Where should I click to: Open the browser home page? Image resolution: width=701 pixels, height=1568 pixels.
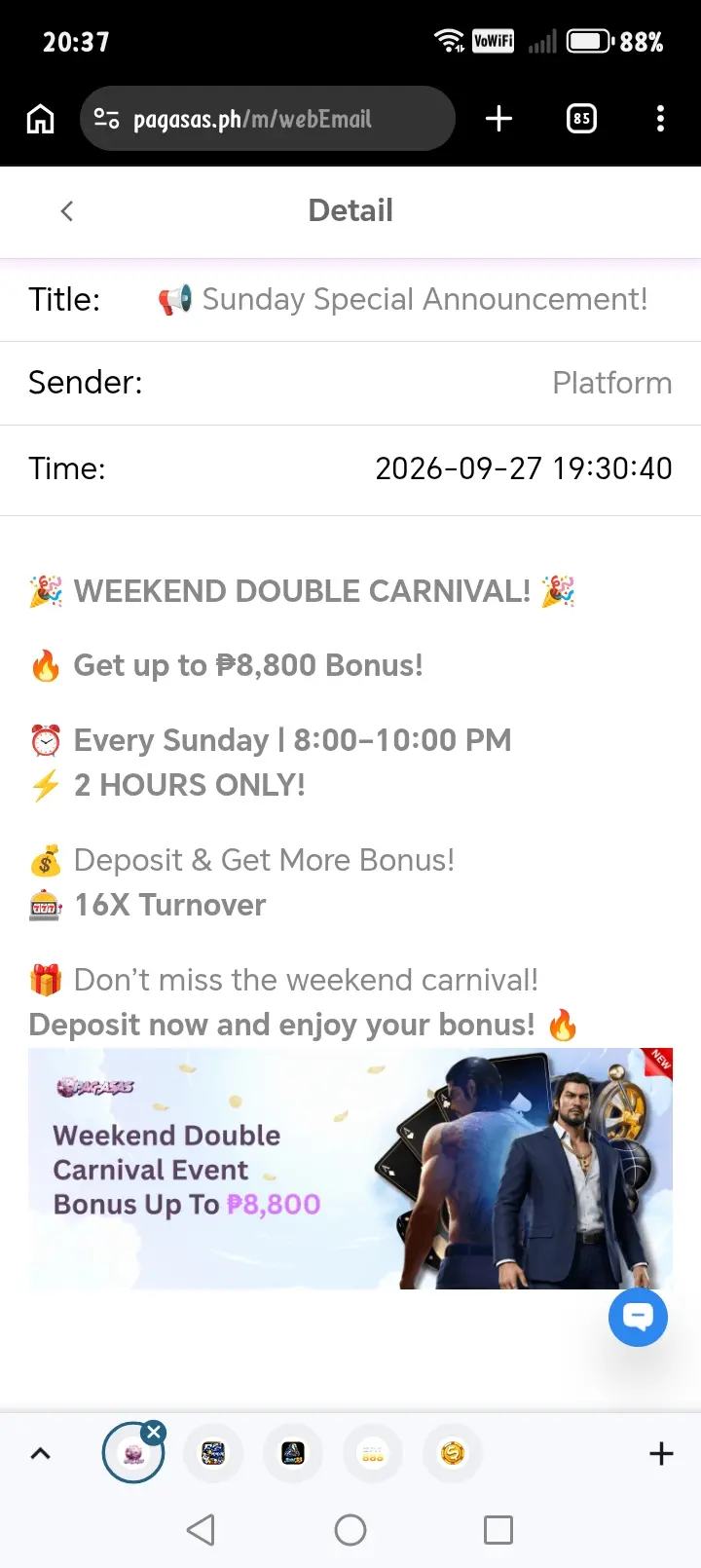40,119
